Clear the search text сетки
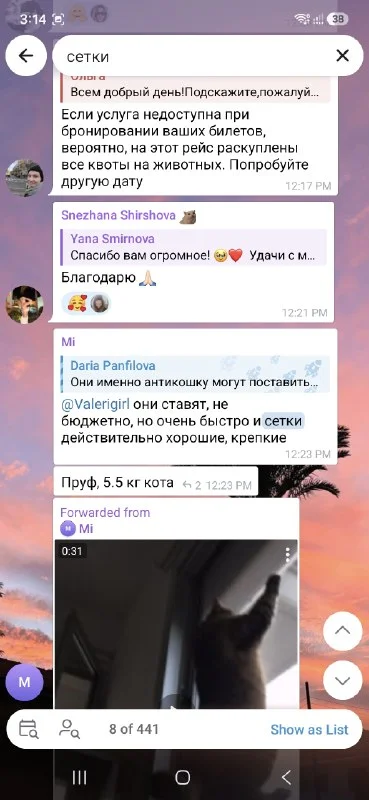This screenshot has width=369, height=800. (x=342, y=56)
